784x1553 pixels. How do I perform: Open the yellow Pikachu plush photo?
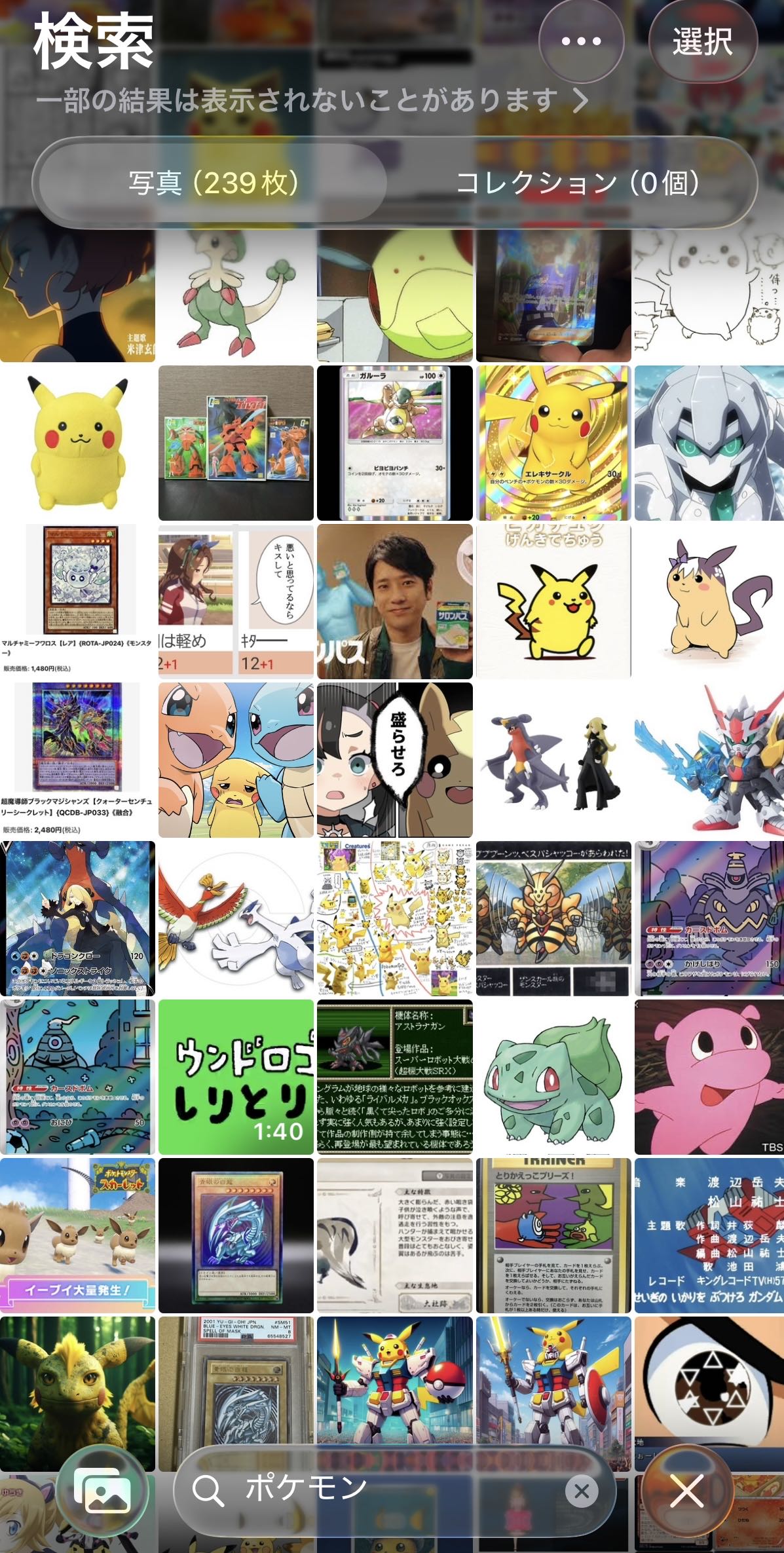(x=77, y=443)
